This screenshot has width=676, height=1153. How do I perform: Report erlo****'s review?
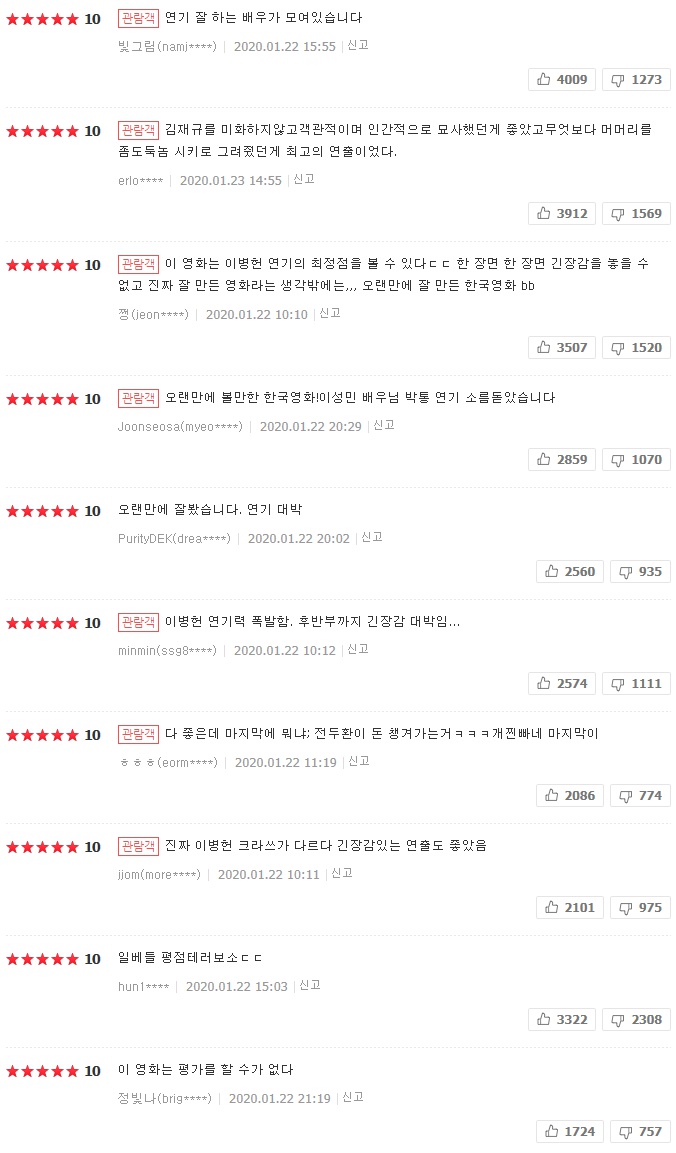(304, 179)
